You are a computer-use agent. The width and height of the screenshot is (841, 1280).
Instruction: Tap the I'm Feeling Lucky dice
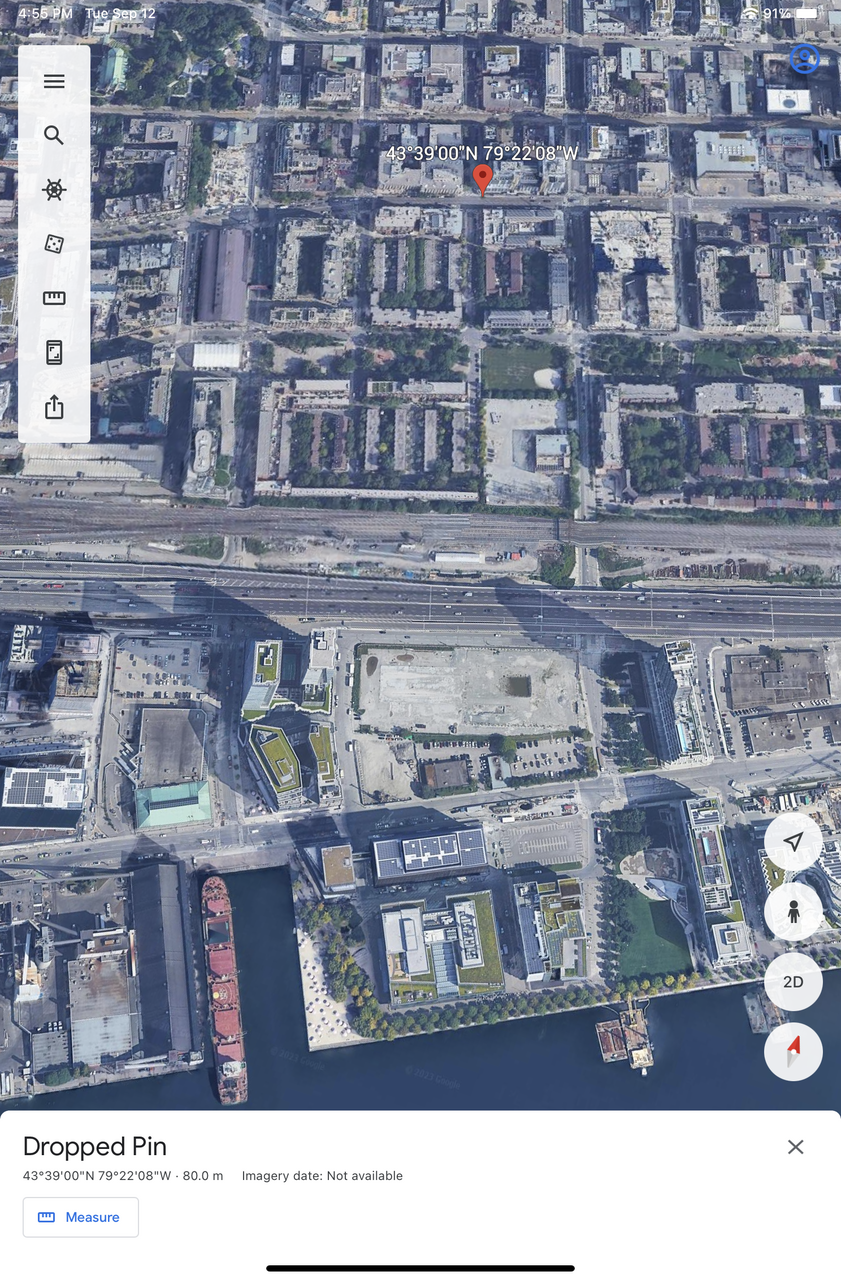(54, 244)
